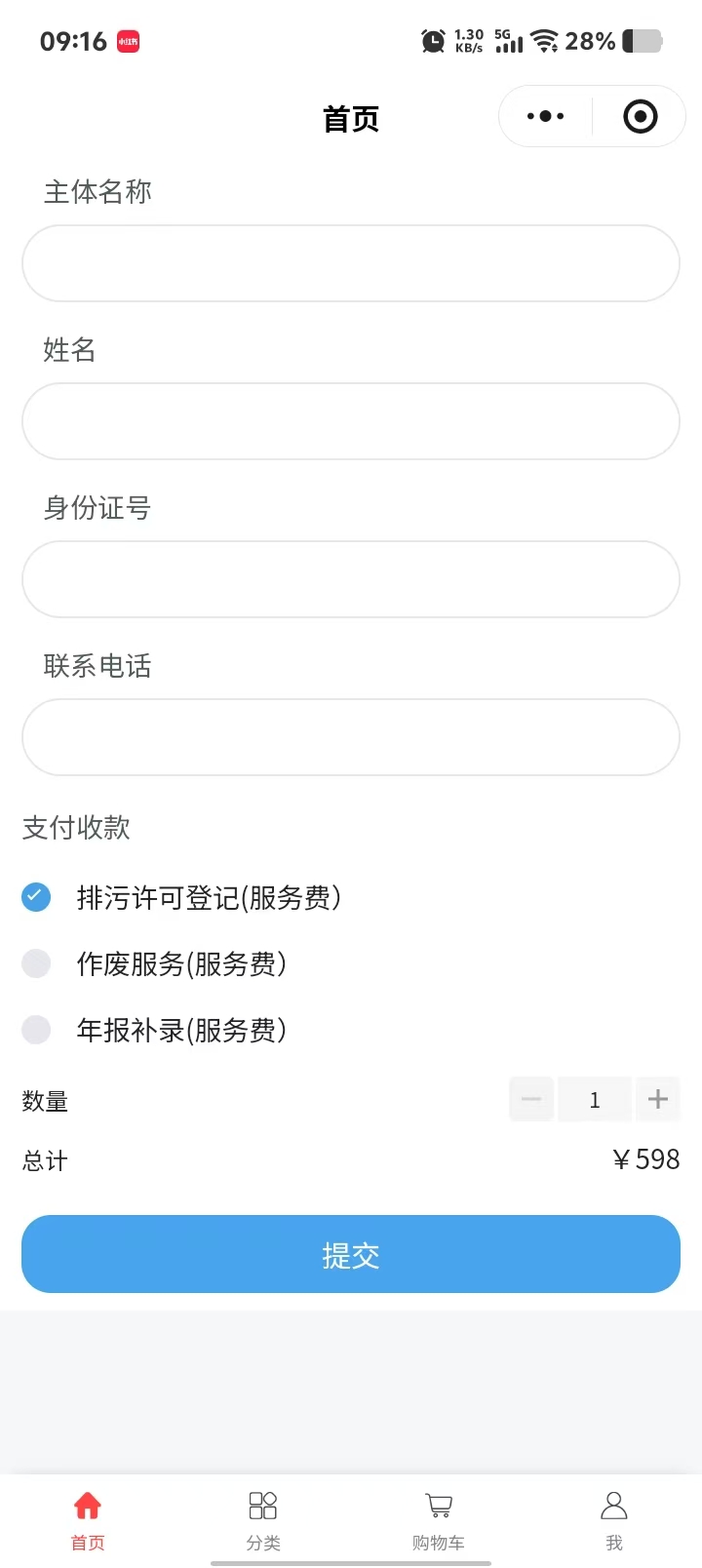Focus the 联系电话 field
Screen dimensions: 702x1568
pyautogui.click(x=351, y=737)
